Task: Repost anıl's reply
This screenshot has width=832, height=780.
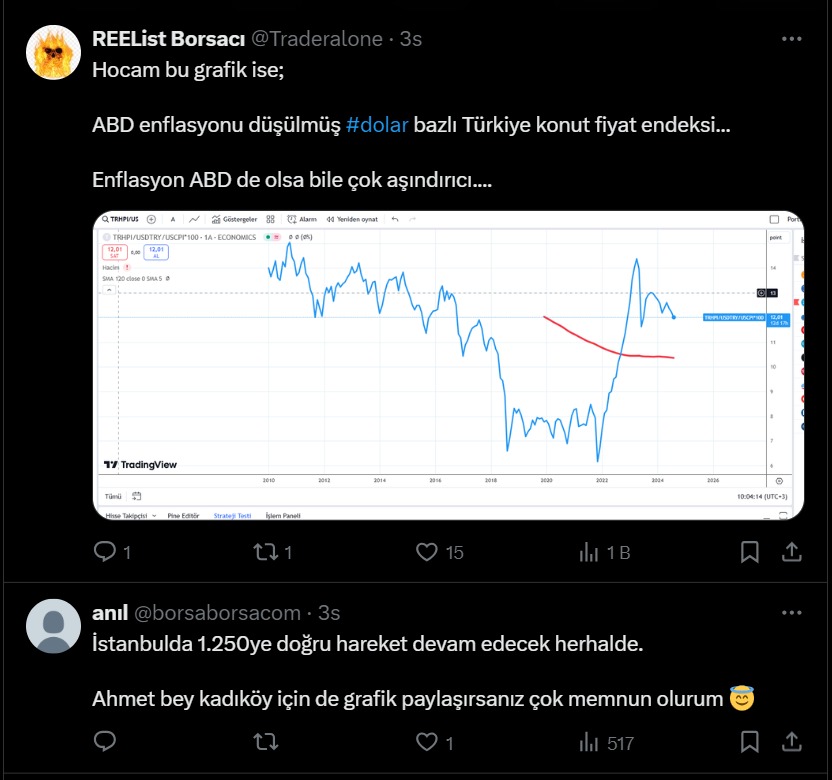Action: (266, 742)
